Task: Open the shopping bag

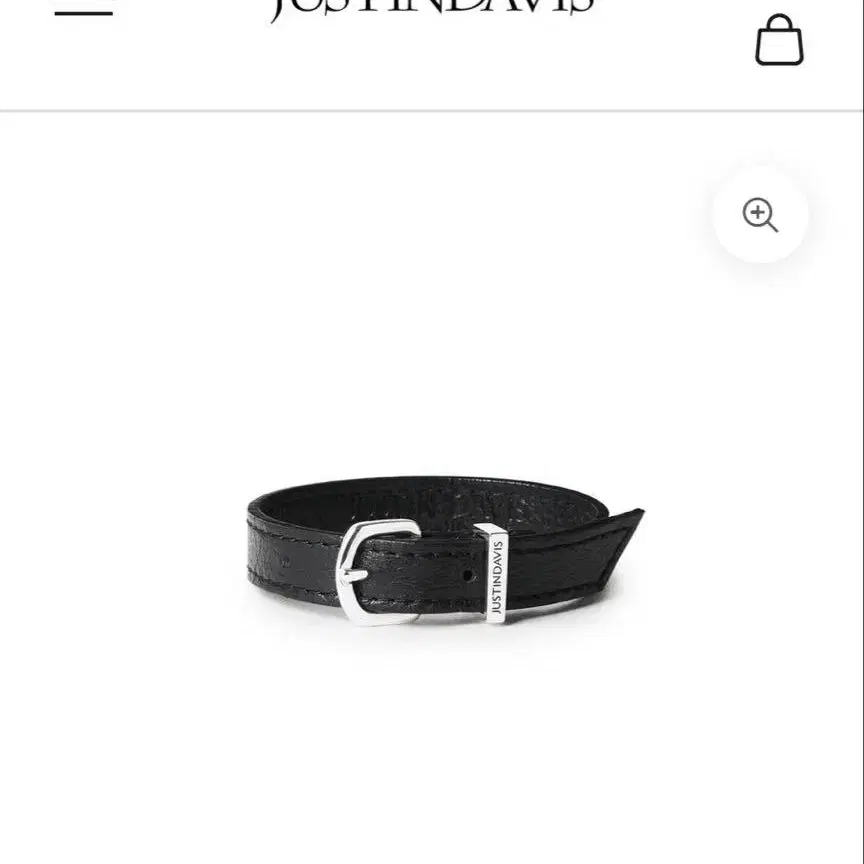Action: coord(779,41)
